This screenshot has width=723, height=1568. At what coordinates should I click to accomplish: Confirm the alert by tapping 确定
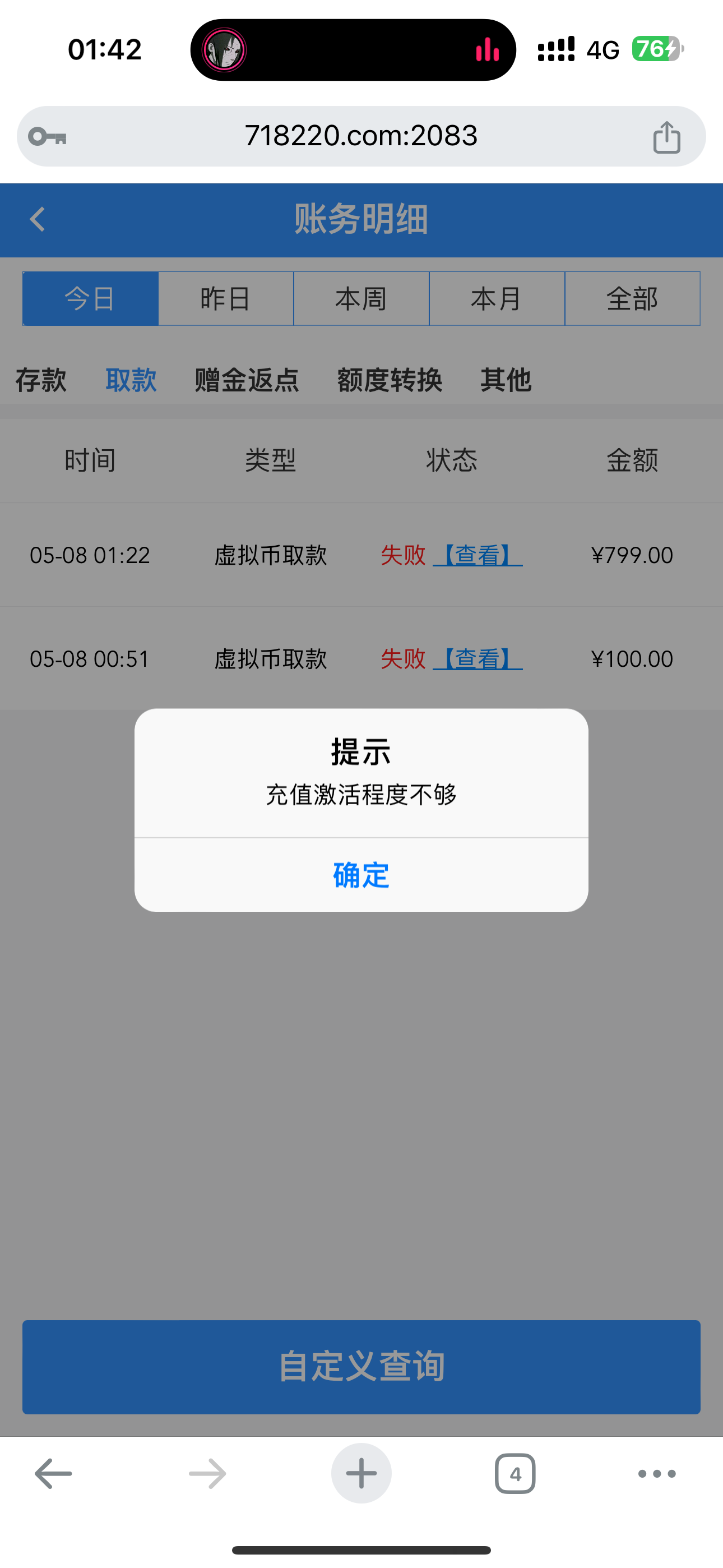(361, 875)
